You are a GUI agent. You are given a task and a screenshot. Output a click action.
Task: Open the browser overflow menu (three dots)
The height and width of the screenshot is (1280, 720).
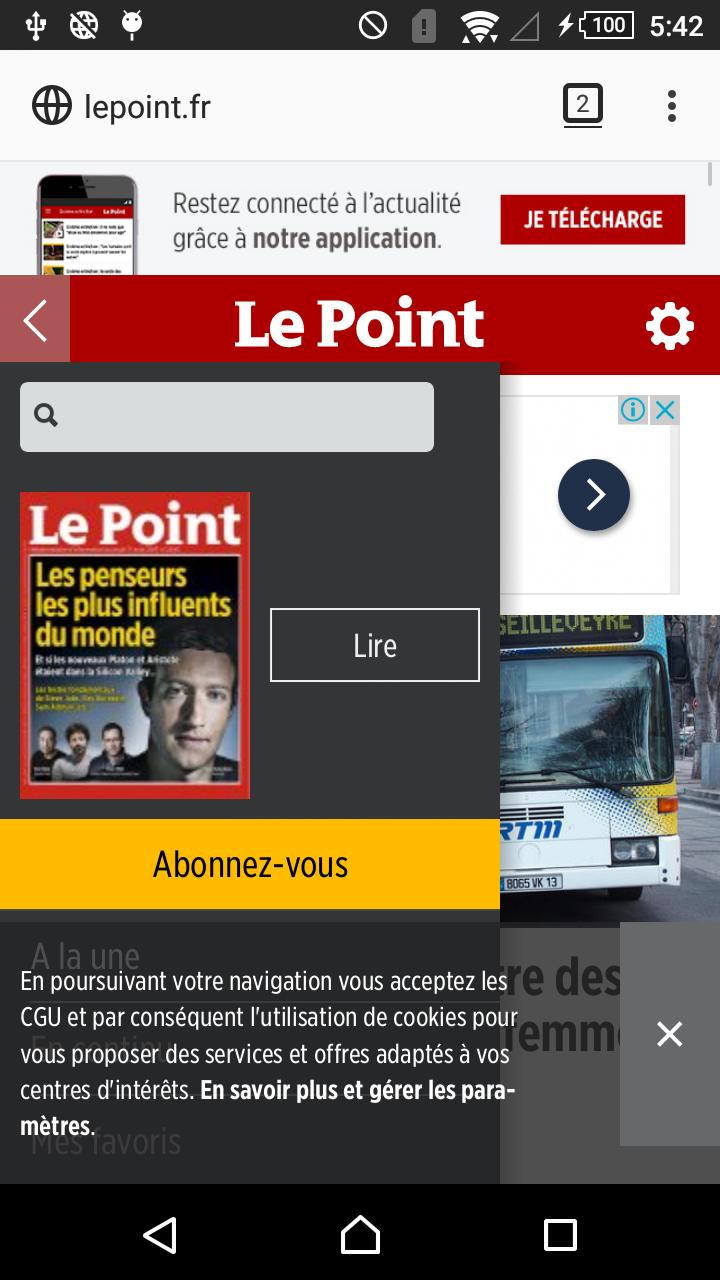[x=671, y=105]
